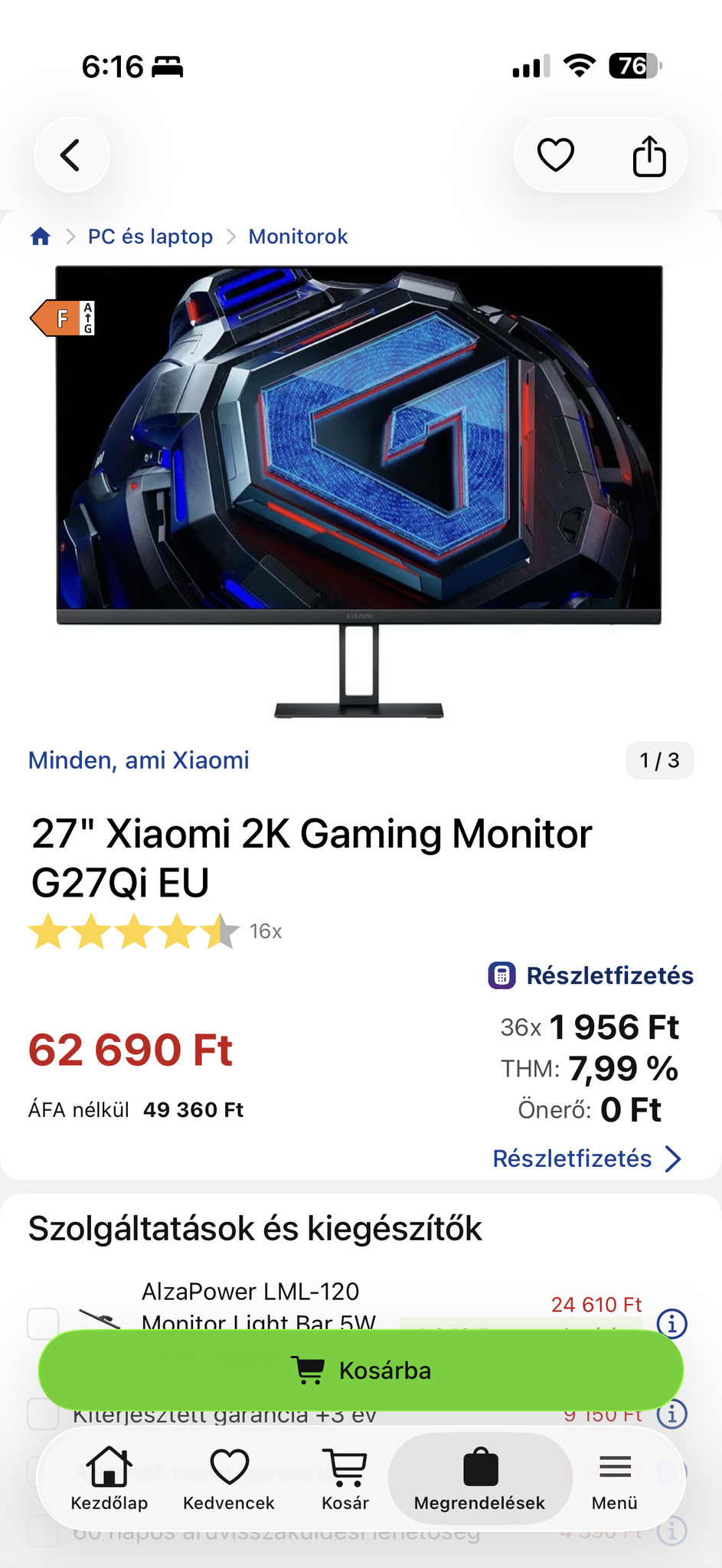Screen dimensions: 722x1568
Task: Open the home breadcrumb icon
Action: click(x=41, y=237)
